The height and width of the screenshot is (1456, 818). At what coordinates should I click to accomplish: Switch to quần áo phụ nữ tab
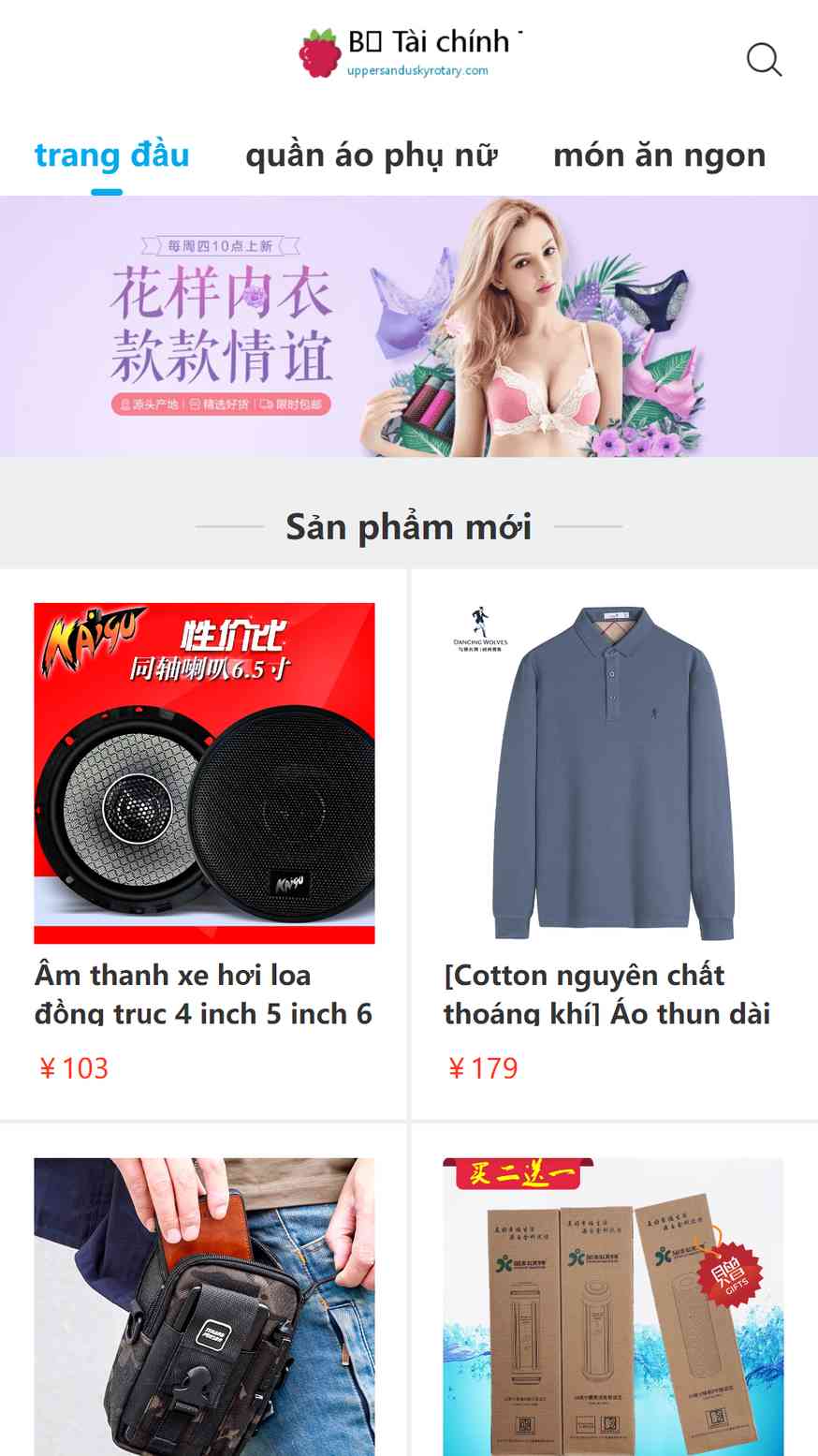371,155
